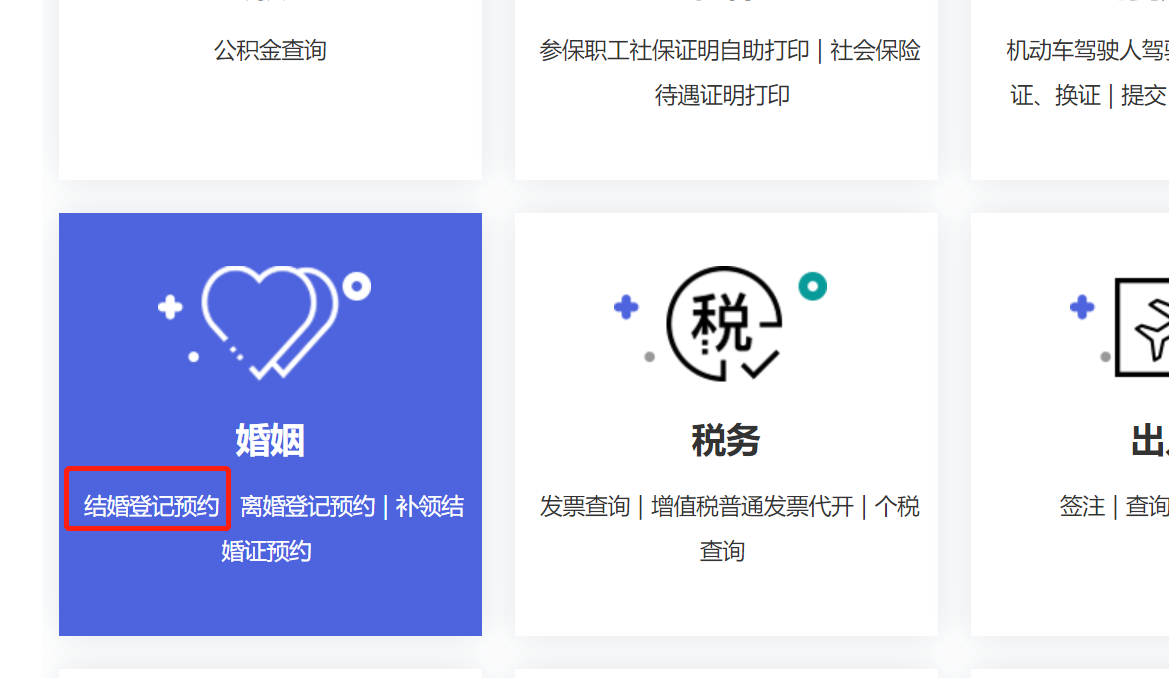This screenshot has height=678, width=1169.
Task: Open 个税查询 link
Action: pyautogui.click(x=897, y=506)
